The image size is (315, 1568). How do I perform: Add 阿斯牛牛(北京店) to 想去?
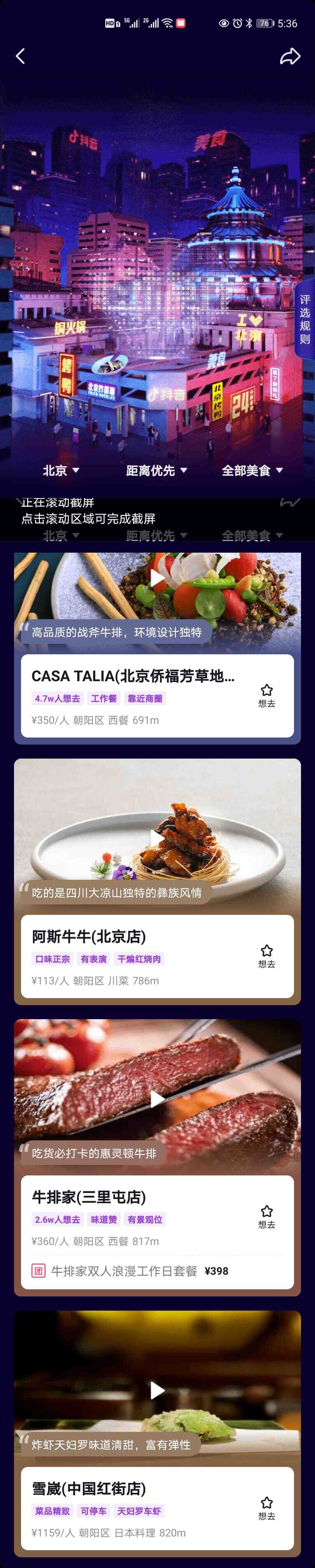click(x=266, y=956)
